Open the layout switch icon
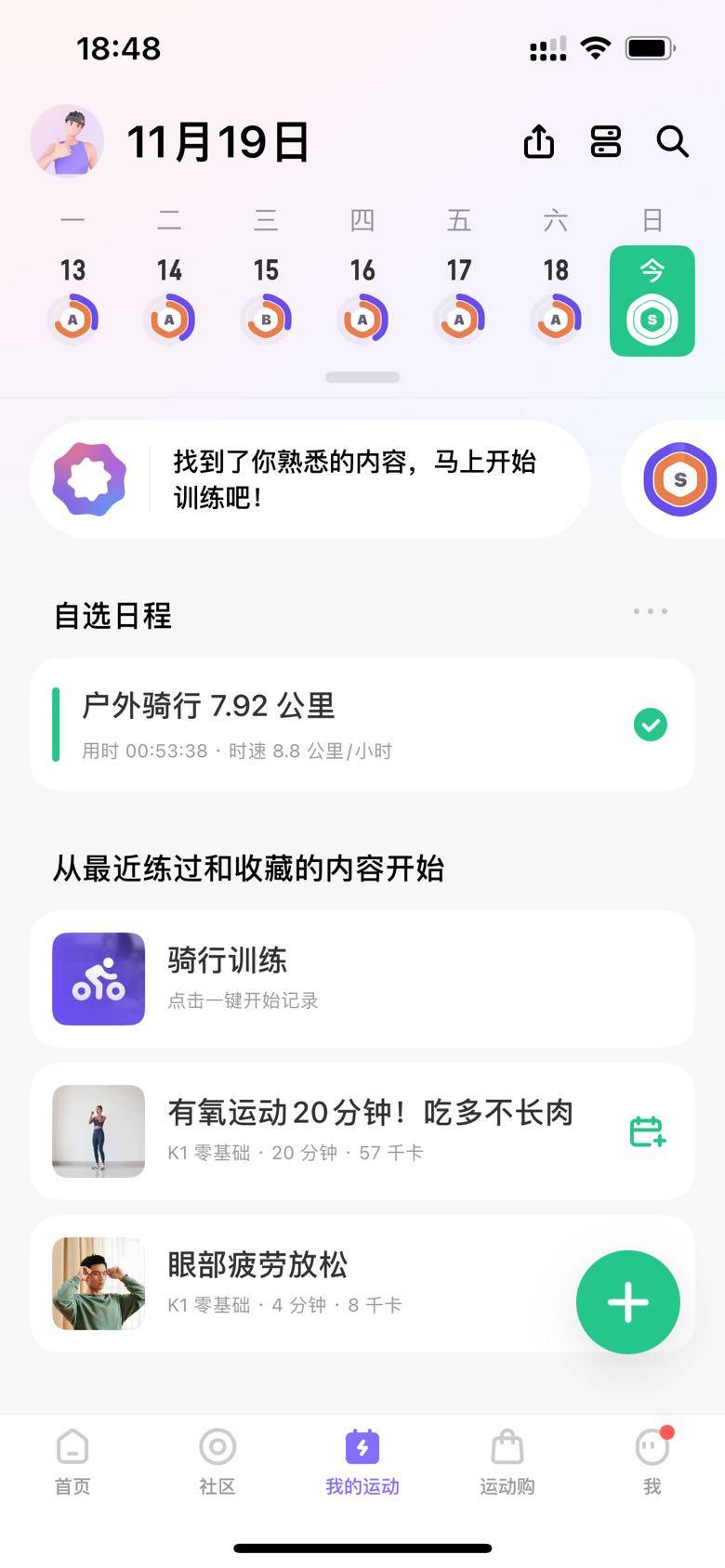Image resolution: width=725 pixels, height=1568 pixels. 606,142
